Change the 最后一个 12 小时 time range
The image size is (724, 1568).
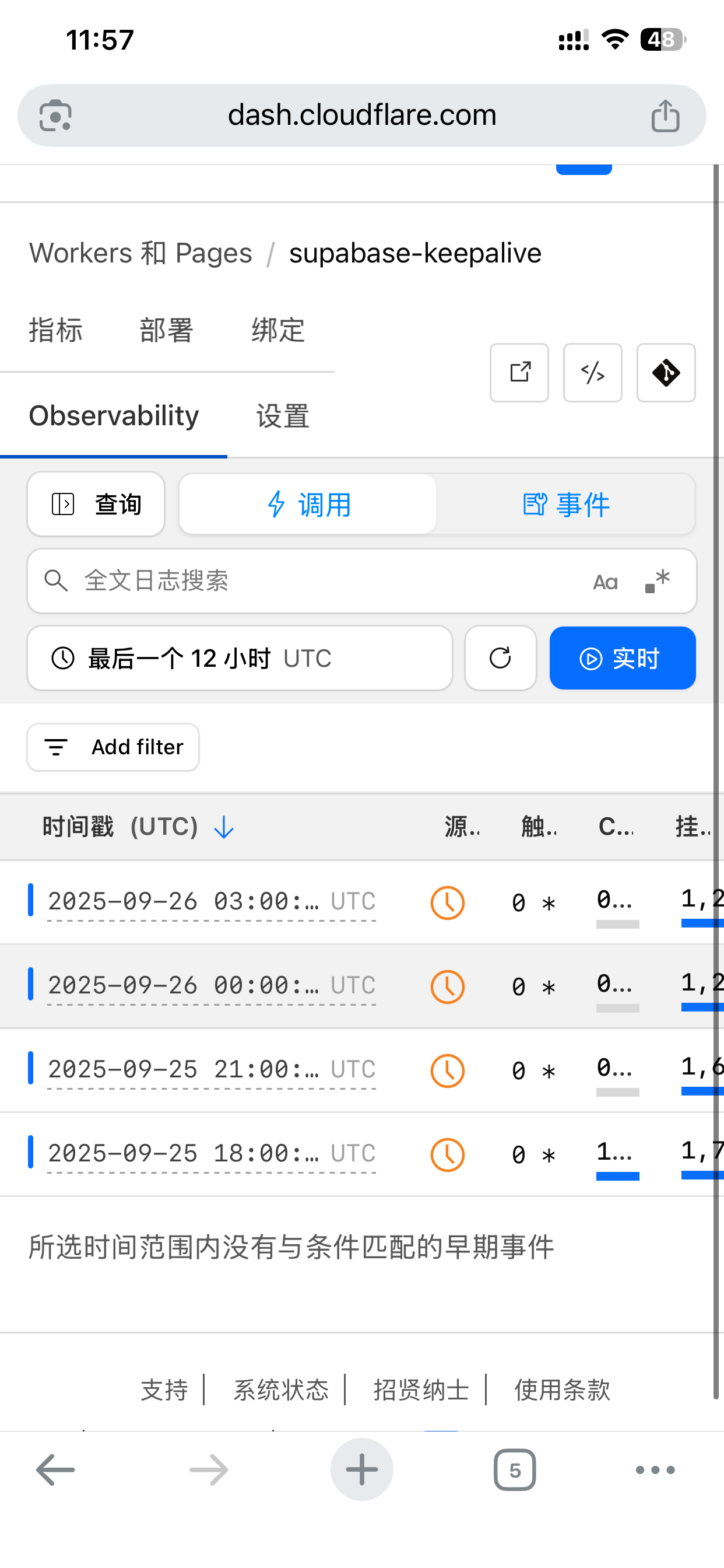click(x=240, y=658)
